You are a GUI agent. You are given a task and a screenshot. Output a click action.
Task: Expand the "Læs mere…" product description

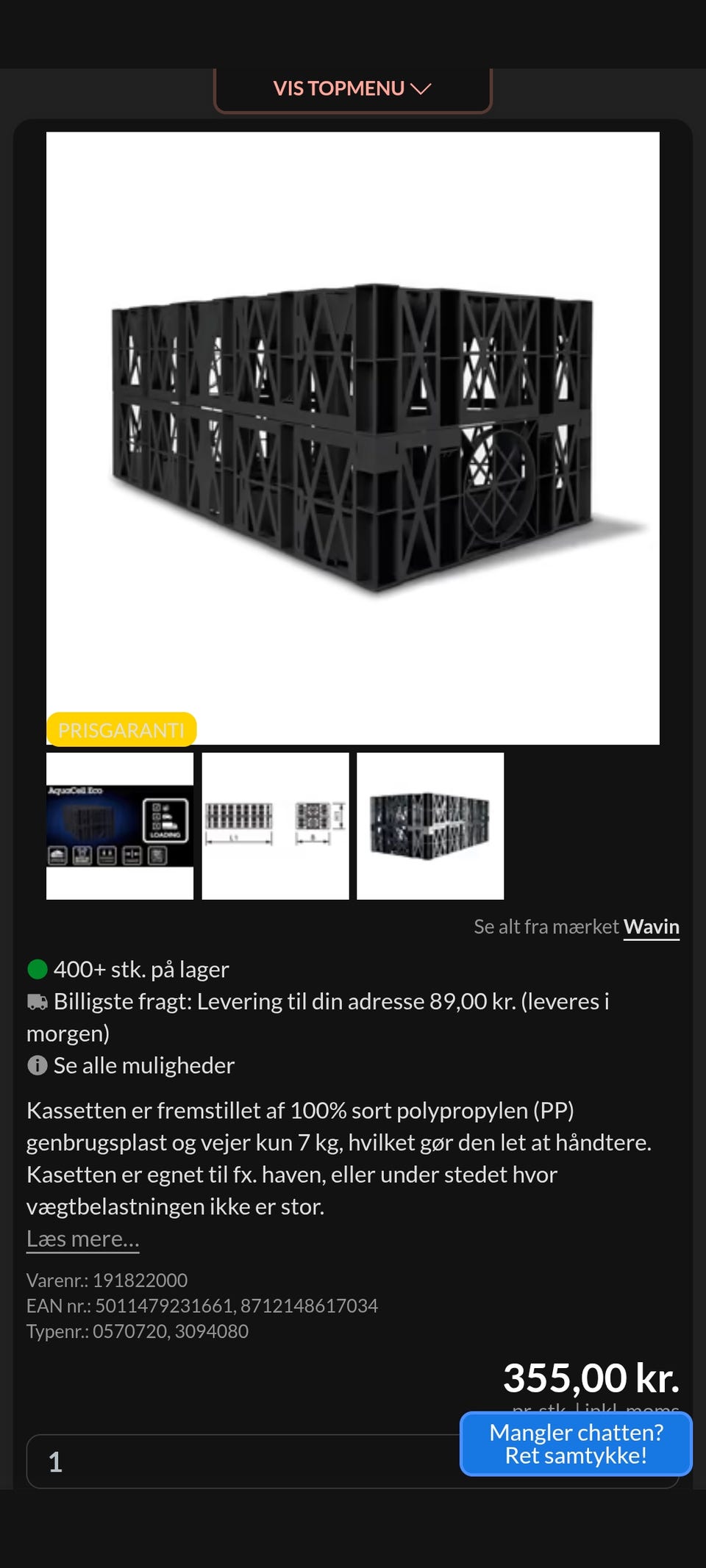(82, 1239)
